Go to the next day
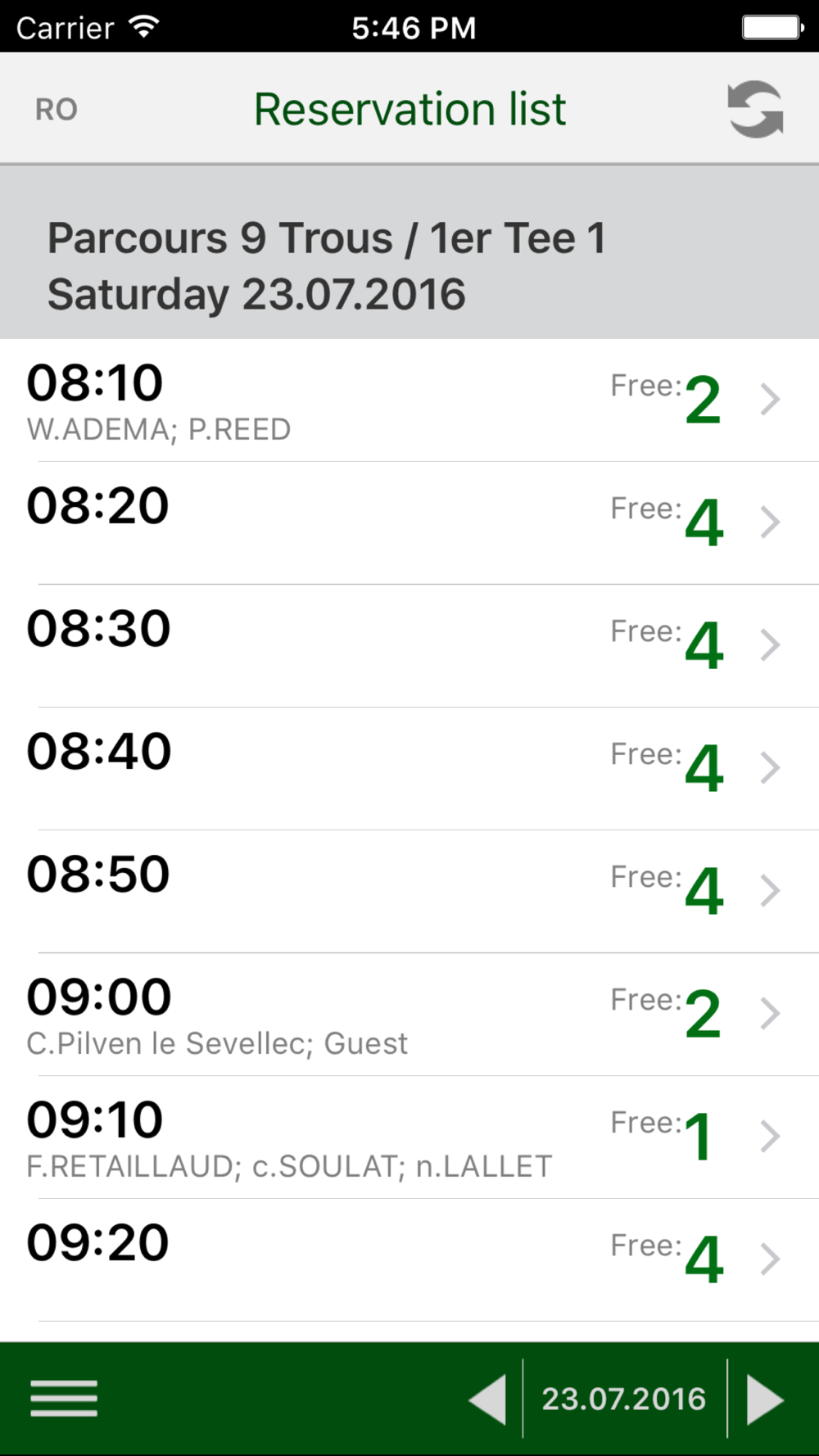 click(765, 1399)
